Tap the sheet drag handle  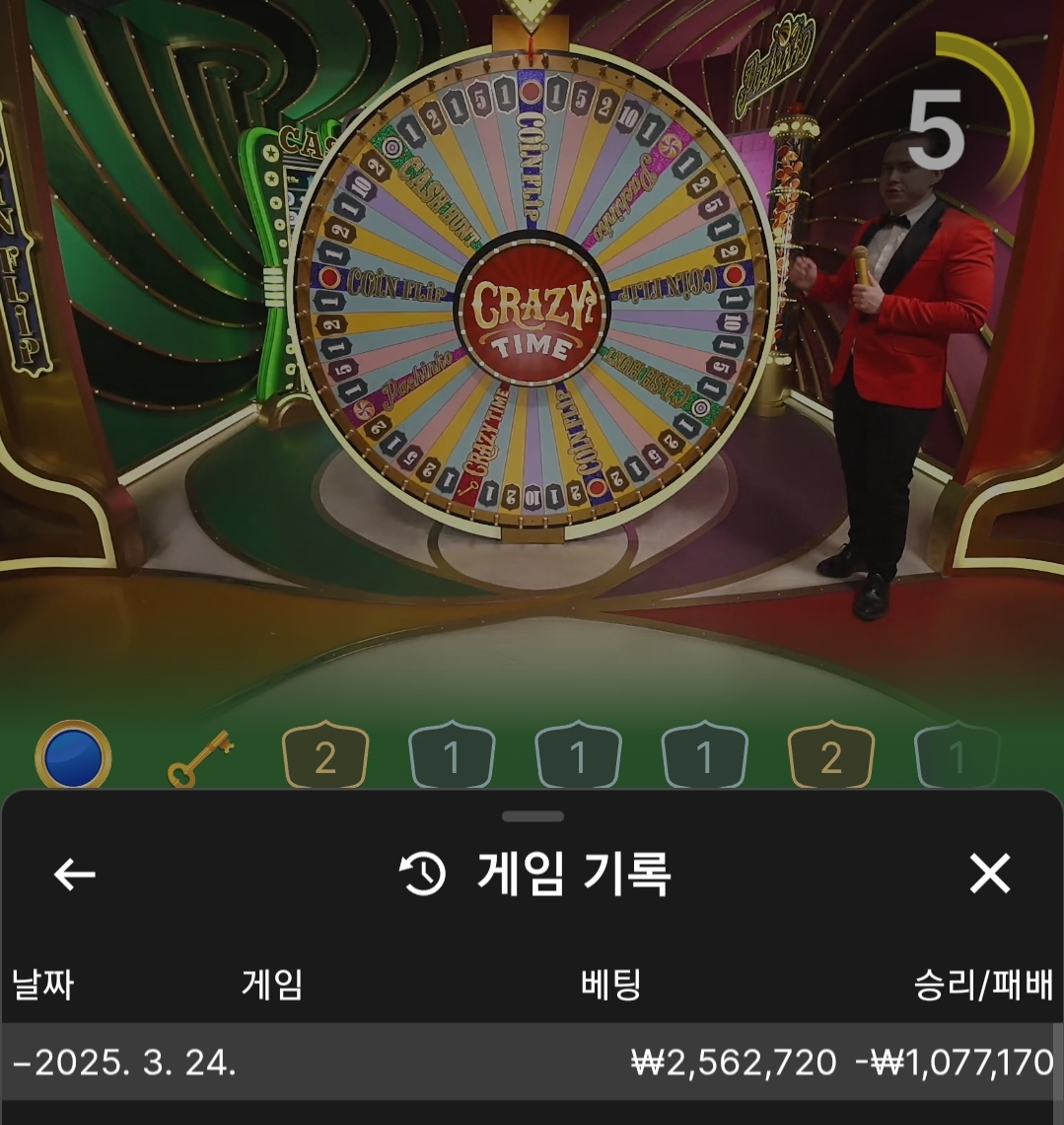point(532,816)
